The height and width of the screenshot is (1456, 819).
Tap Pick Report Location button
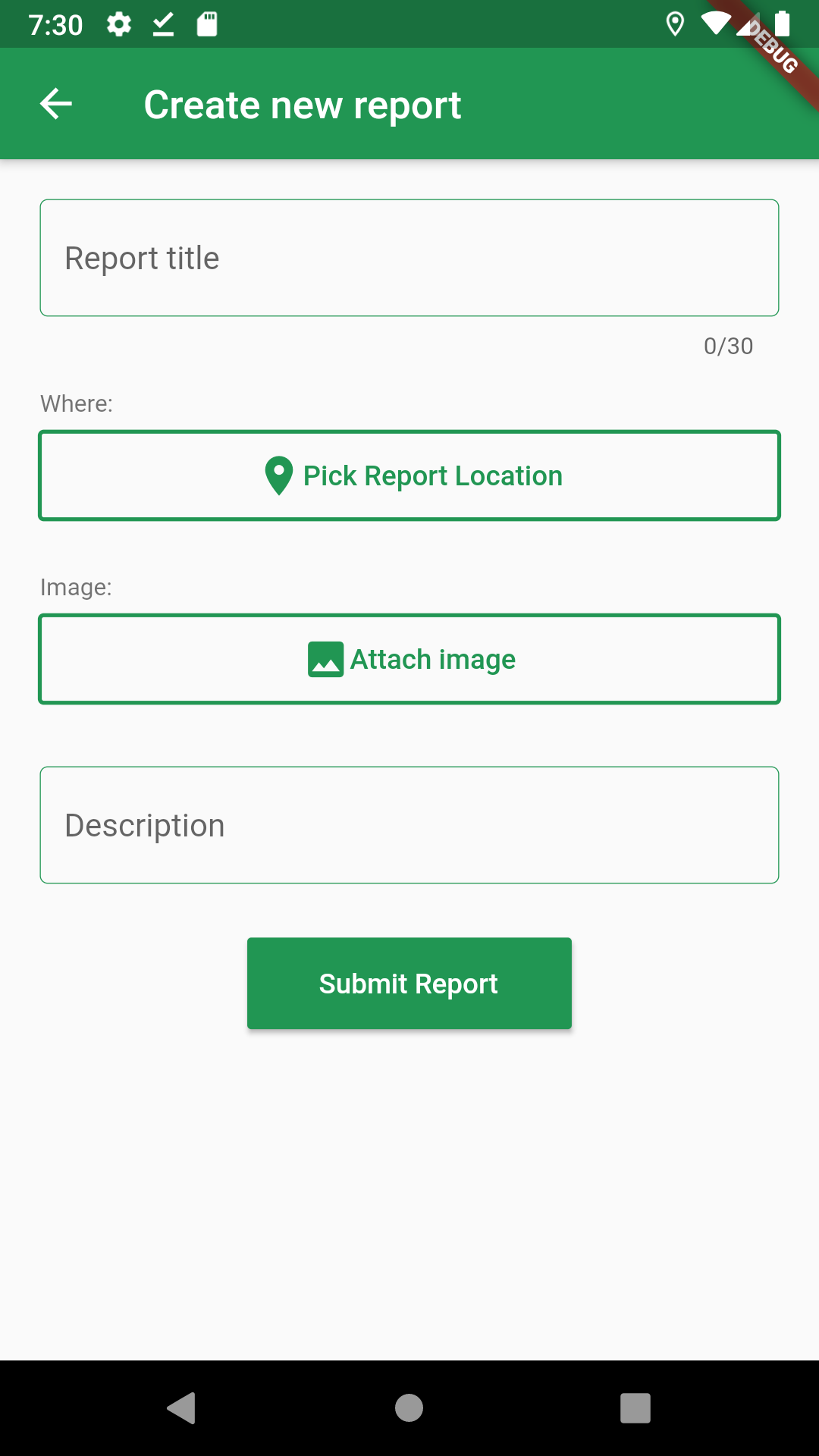tap(409, 475)
